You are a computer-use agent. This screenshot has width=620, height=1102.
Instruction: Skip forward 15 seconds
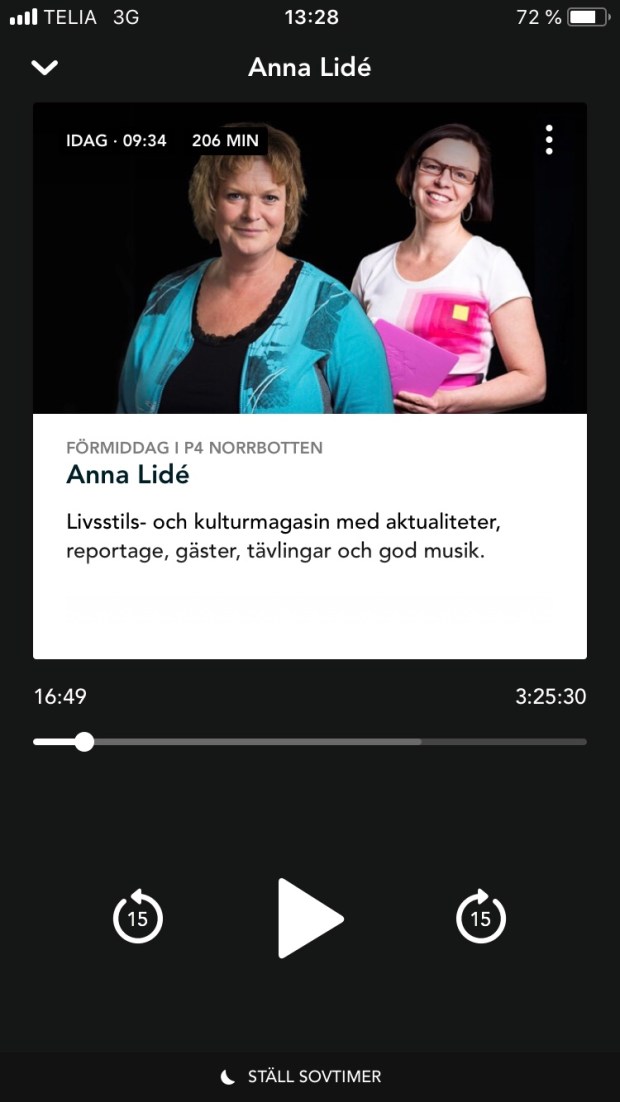481,916
